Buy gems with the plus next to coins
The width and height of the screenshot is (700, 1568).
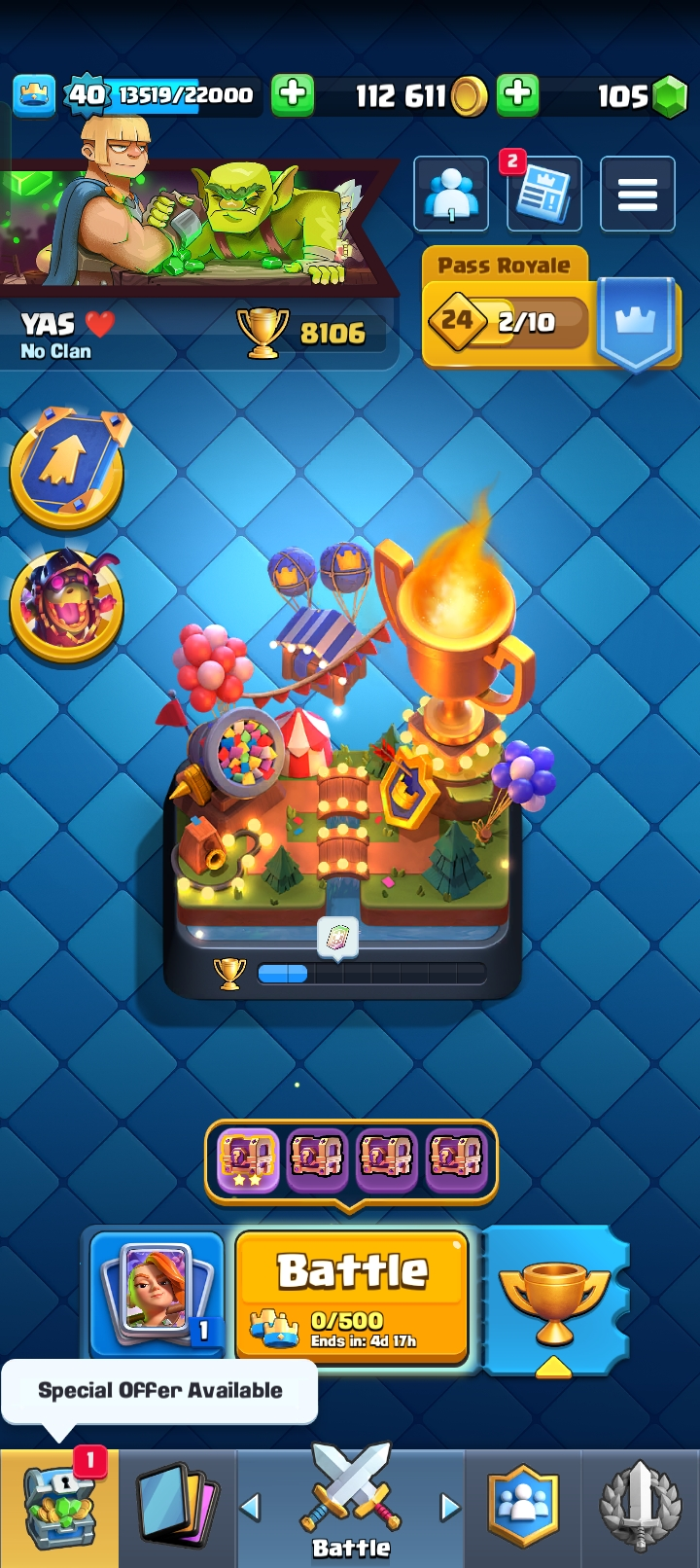pyautogui.click(x=518, y=95)
